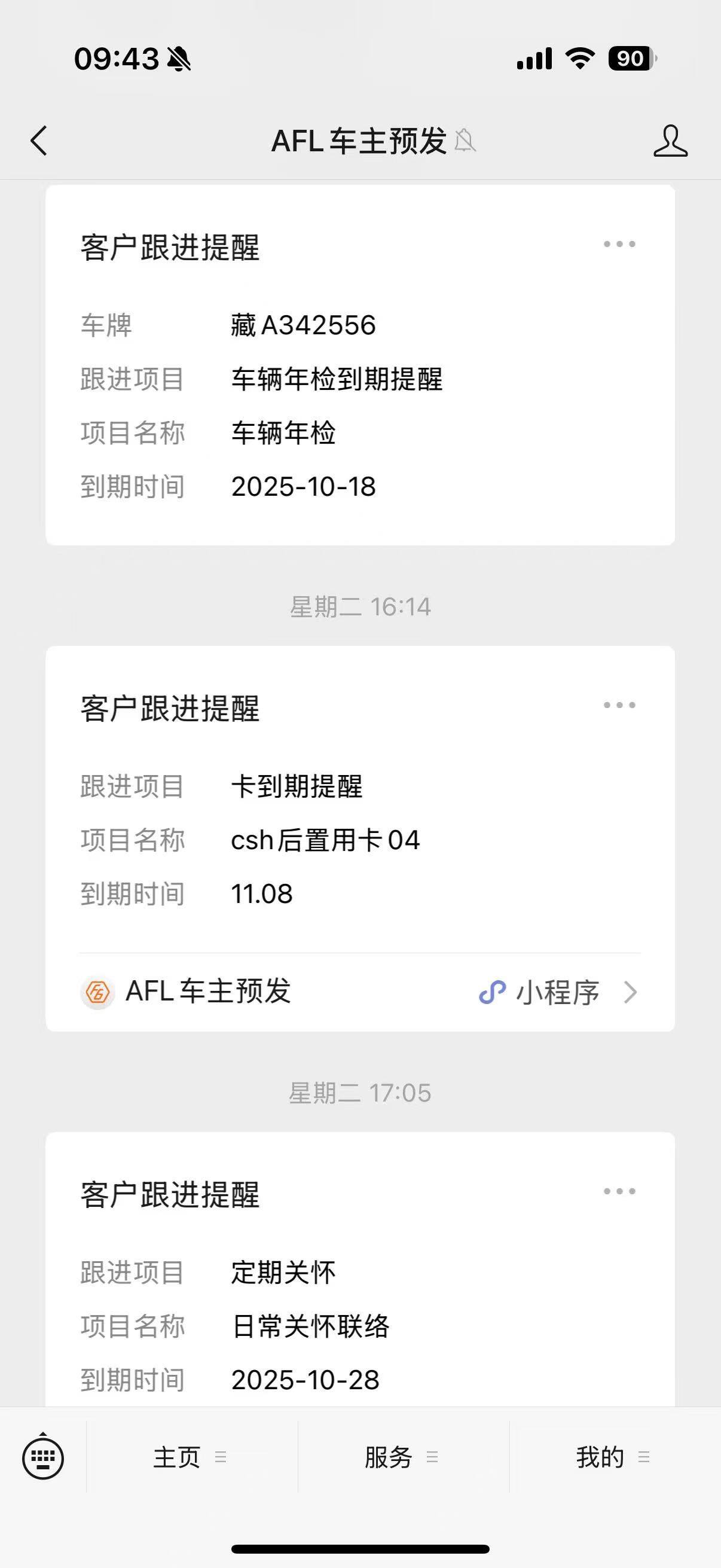Open more options on 车辆年检到期提醒 card
This screenshot has width=721, height=1568.
point(619,245)
